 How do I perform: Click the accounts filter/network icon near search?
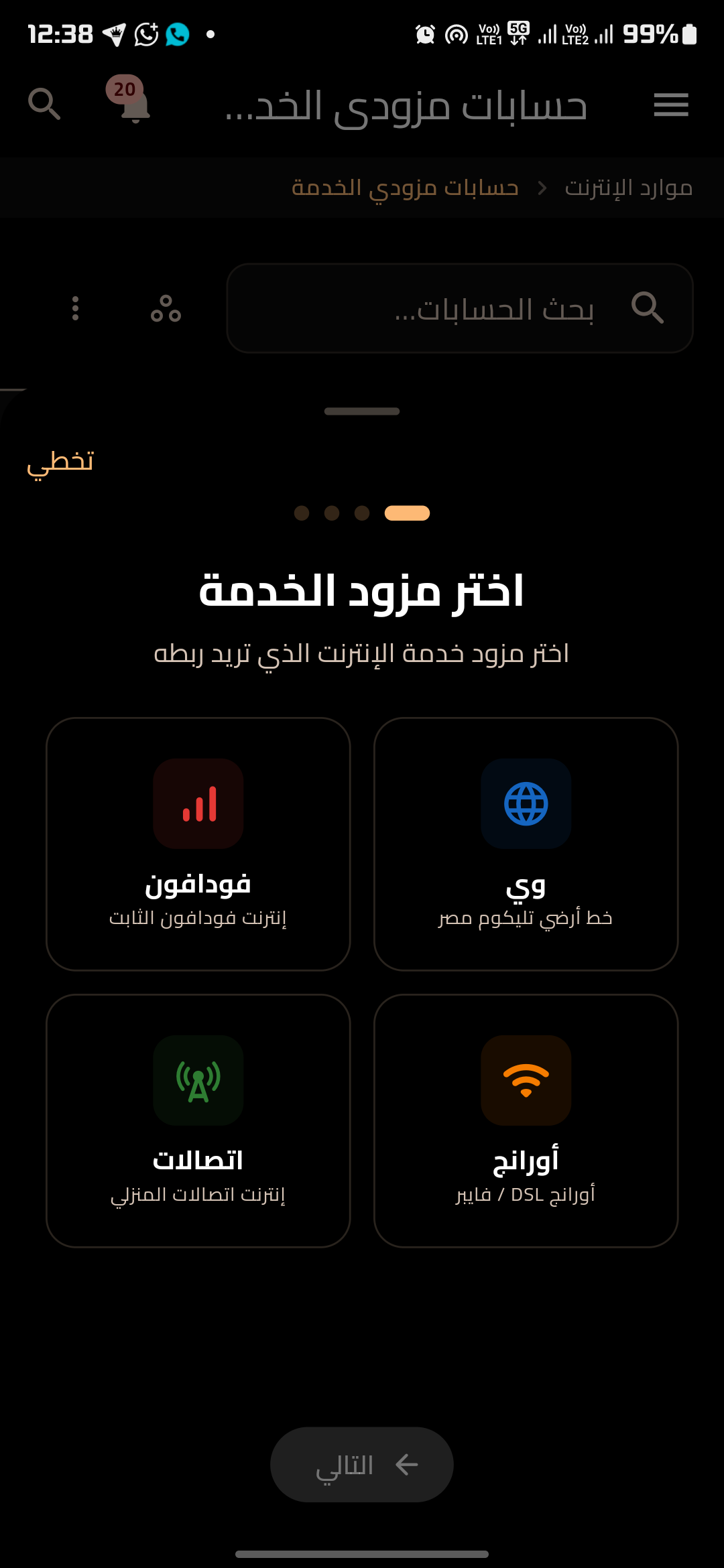165,310
